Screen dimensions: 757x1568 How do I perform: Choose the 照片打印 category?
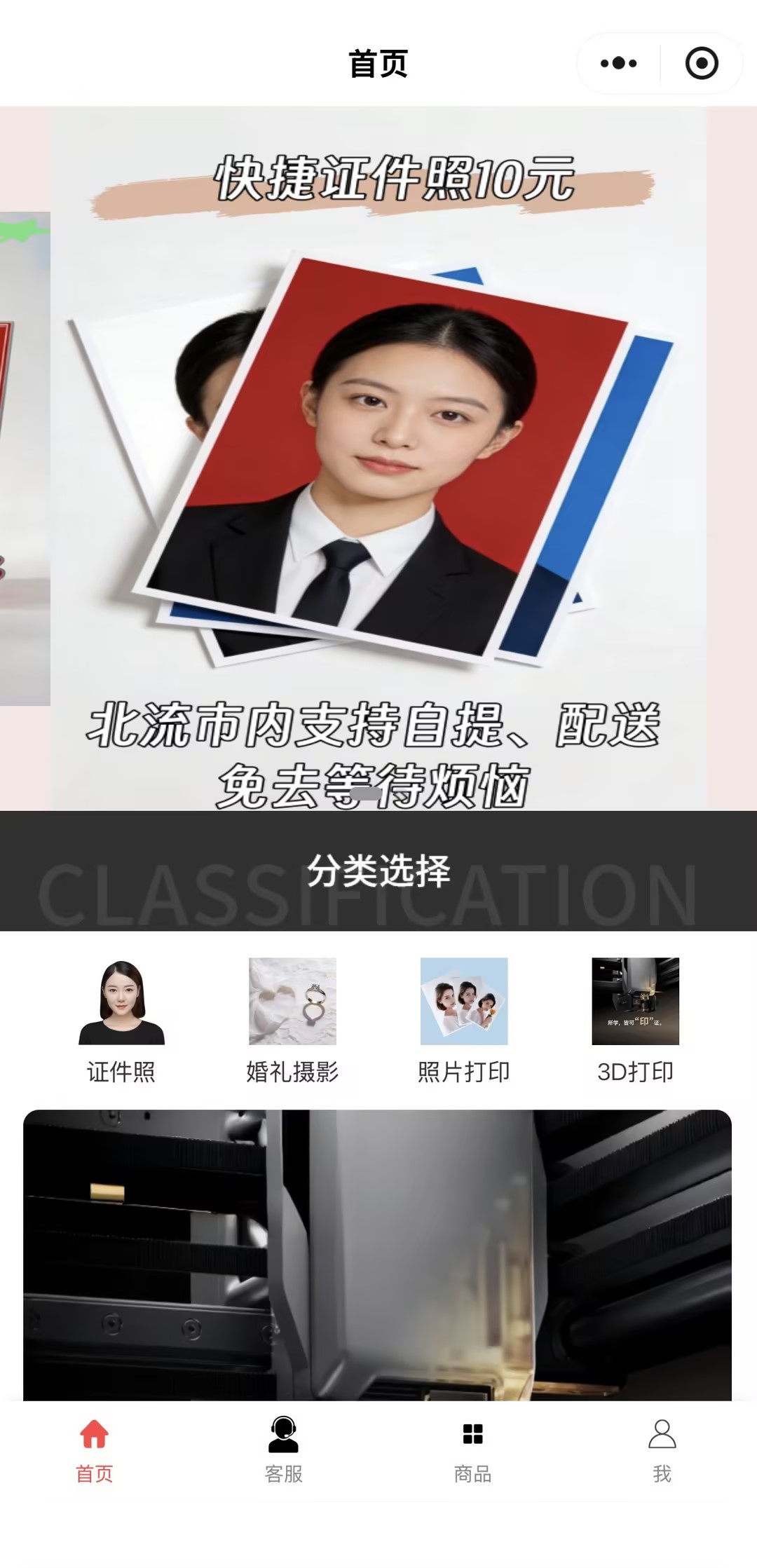(x=463, y=1020)
